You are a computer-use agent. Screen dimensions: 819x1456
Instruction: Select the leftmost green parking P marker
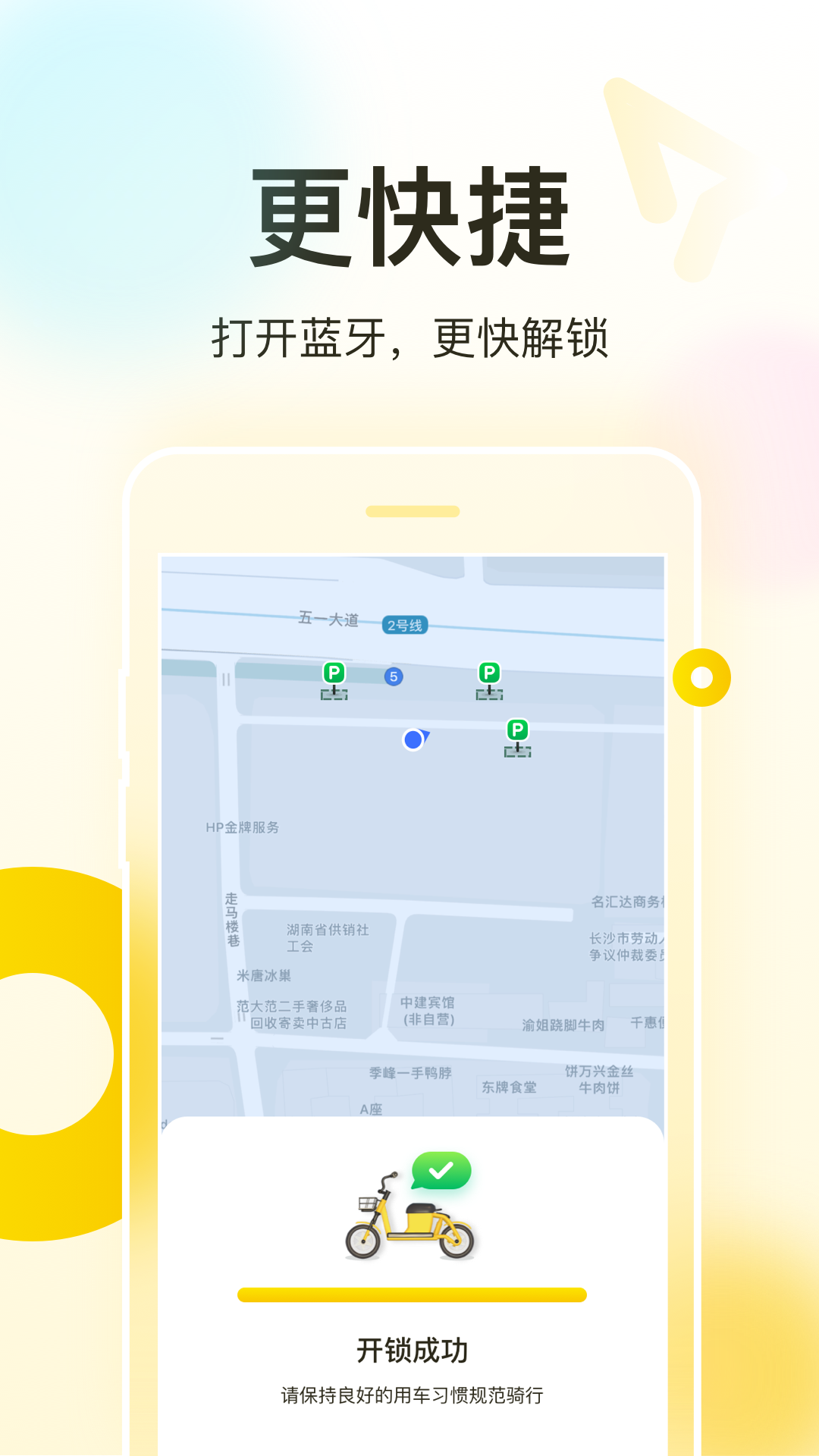coord(334,672)
